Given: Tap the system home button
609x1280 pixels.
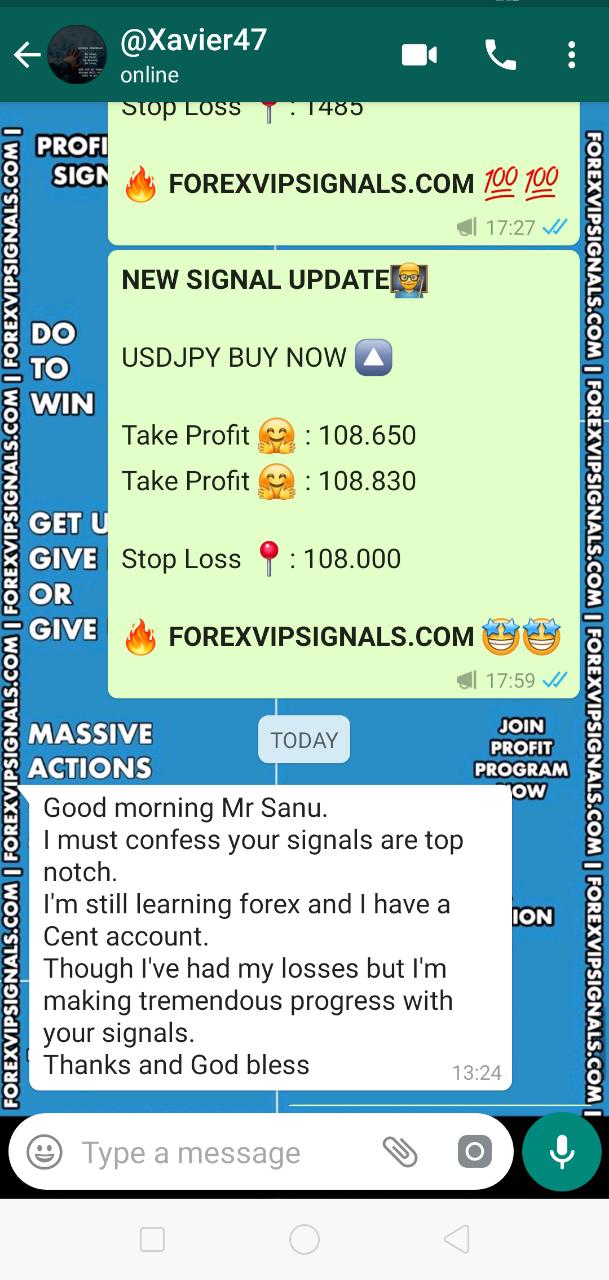Looking at the screenshot, I should [x=304, y=1240].
